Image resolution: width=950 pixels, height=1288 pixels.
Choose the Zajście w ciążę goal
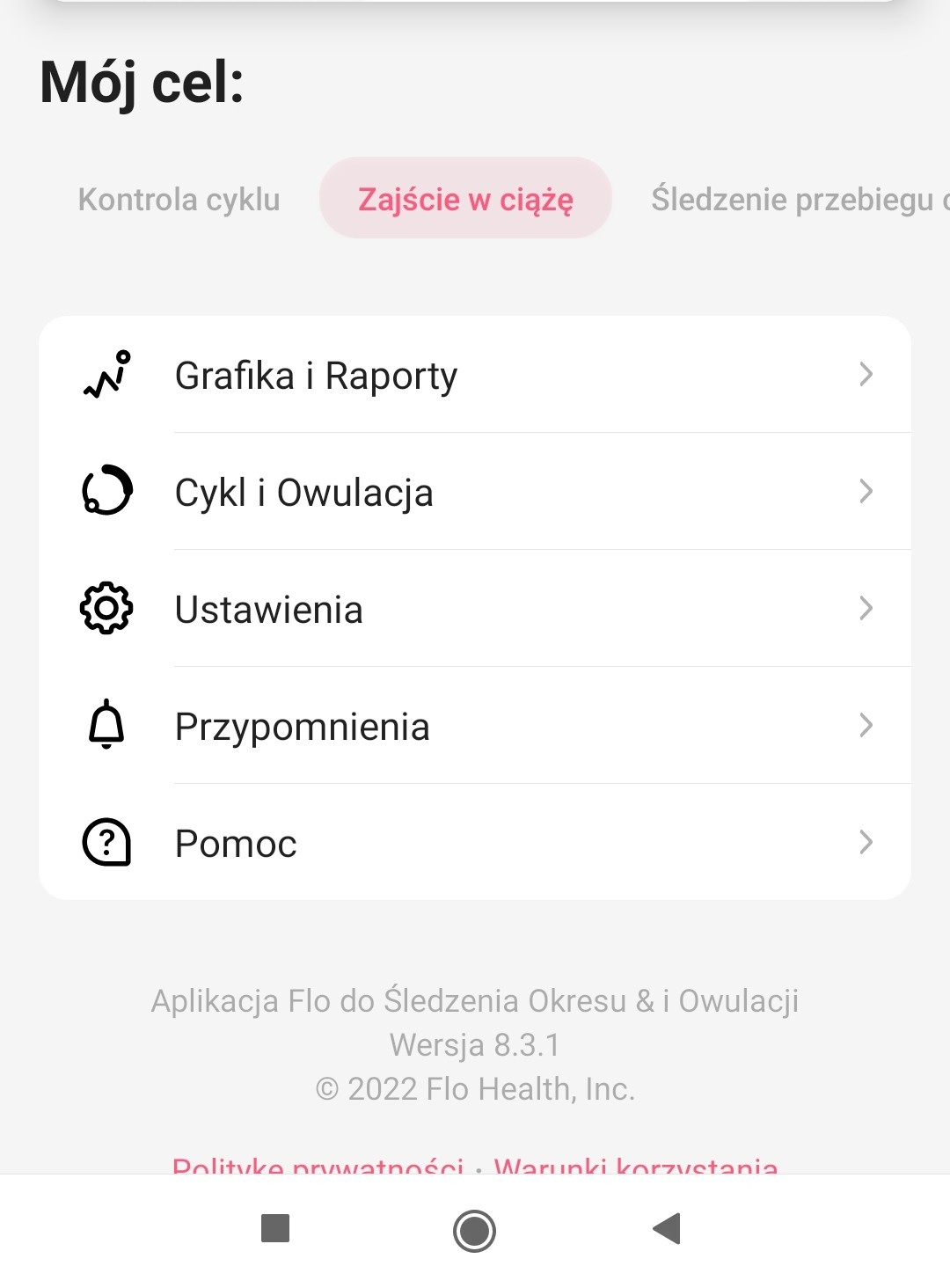465,199
